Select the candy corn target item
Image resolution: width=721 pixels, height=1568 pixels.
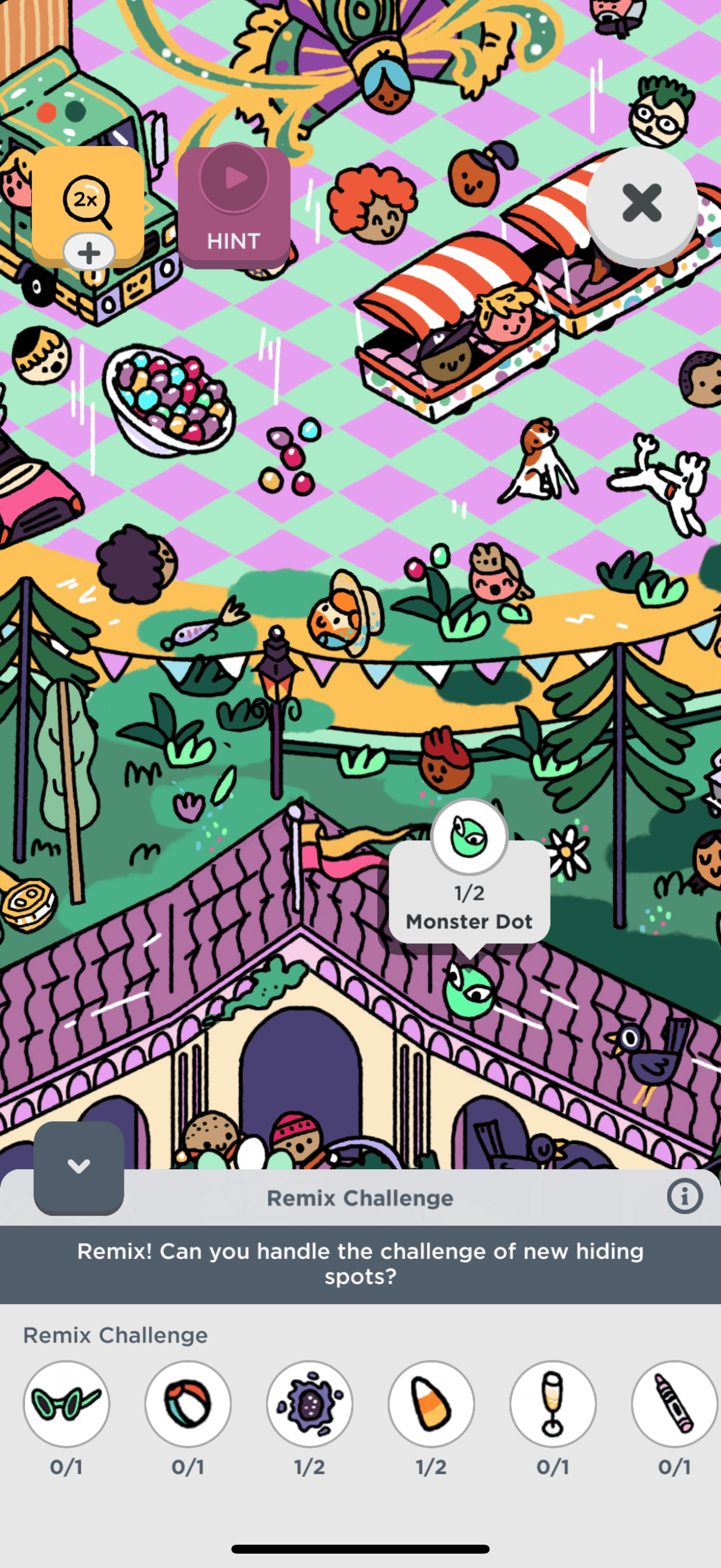[x=432, y=1402]
